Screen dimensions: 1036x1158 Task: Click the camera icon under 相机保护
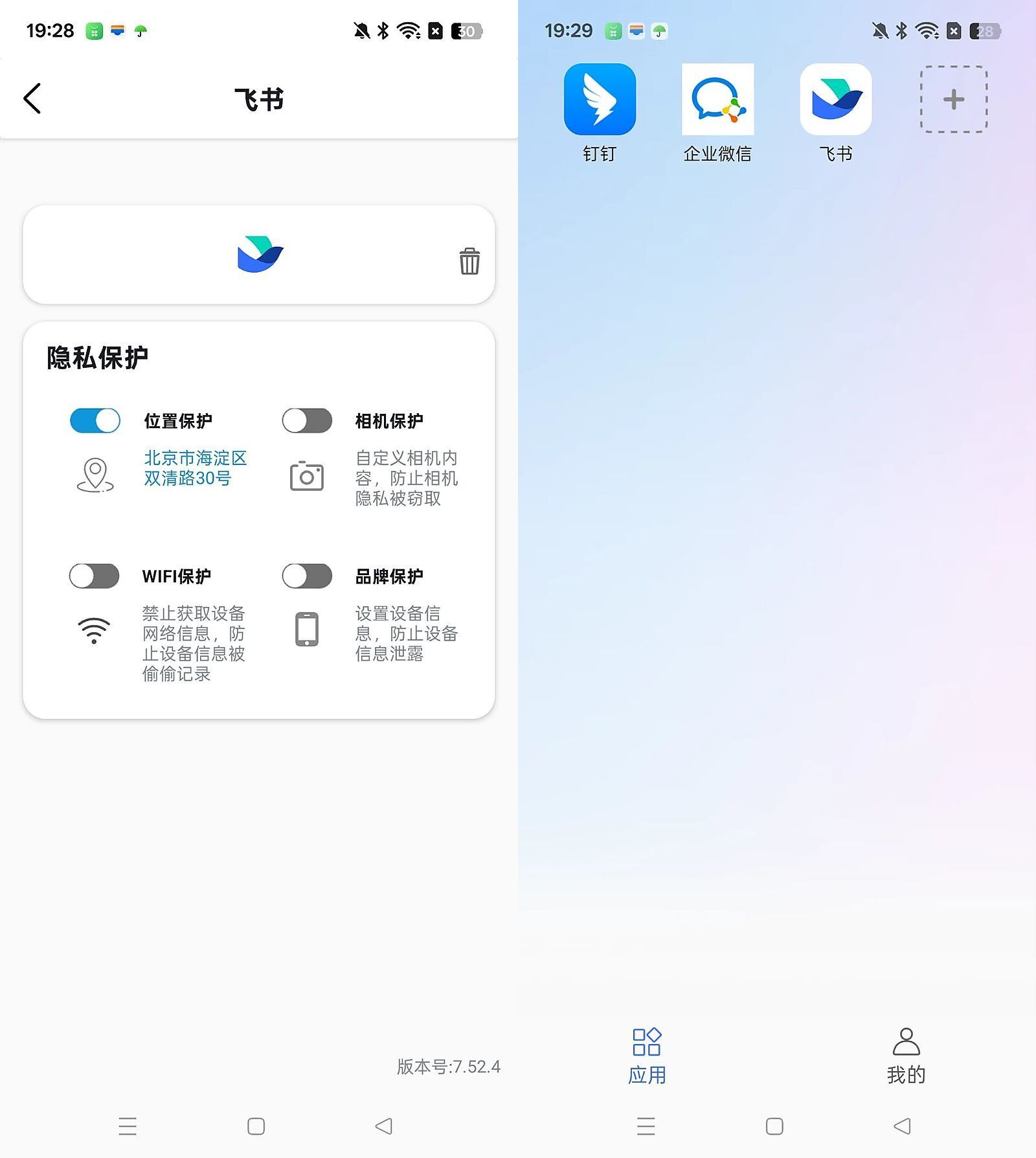point(306,476)
